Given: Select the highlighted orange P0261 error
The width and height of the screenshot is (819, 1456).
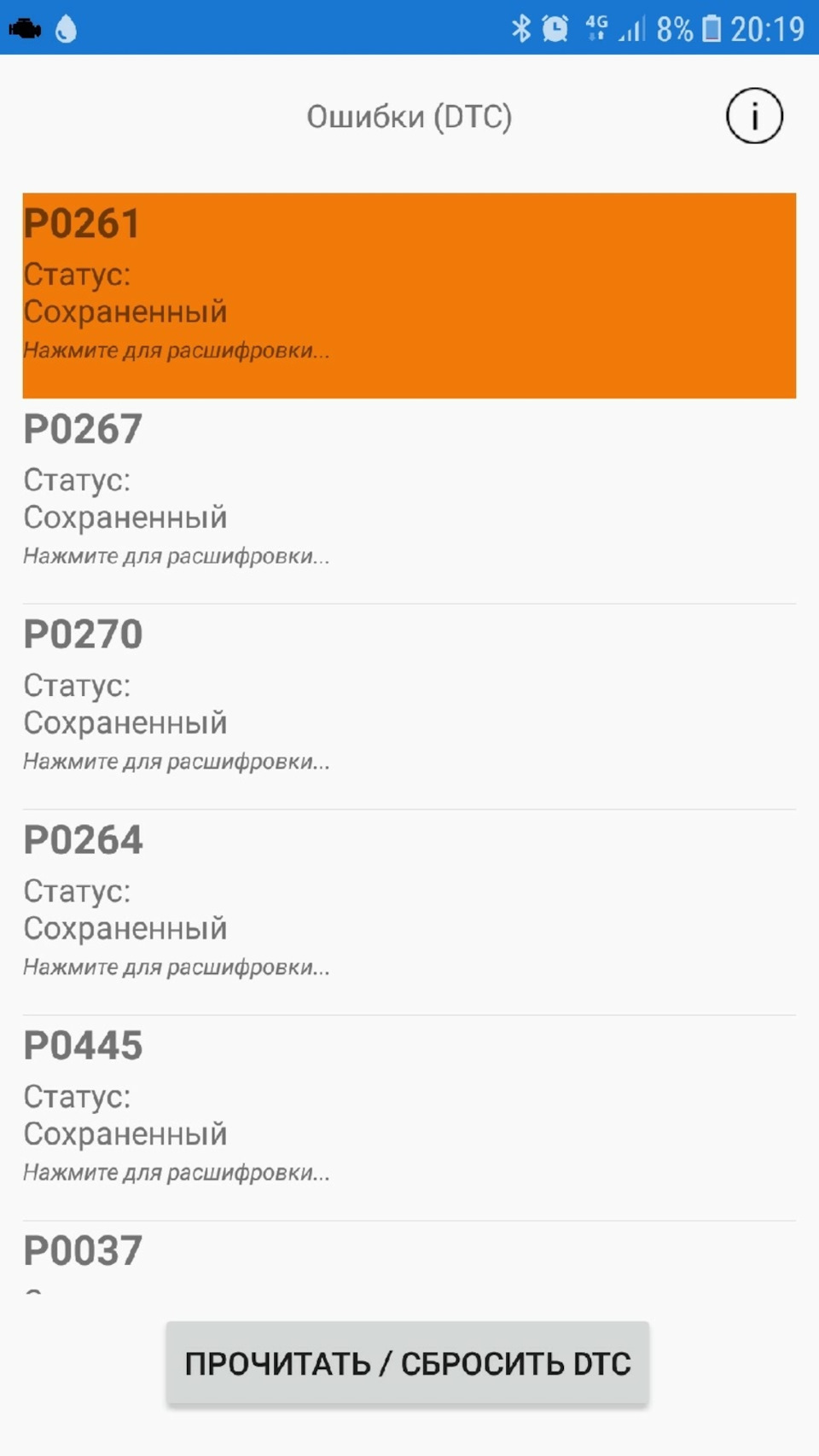Looking at the screenshot, I should pyautogui.click(x=409, y=294).
